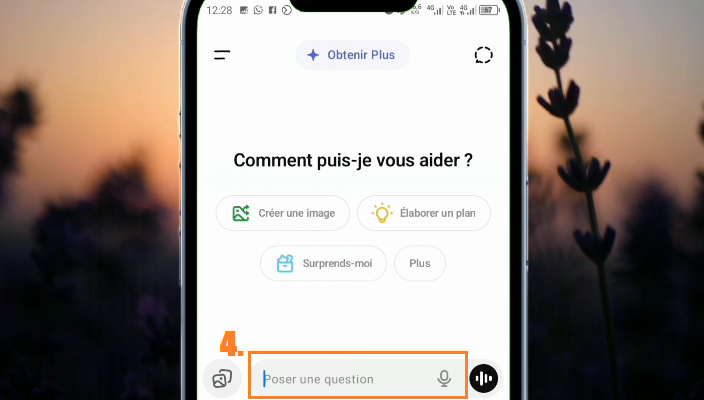Screen dimensions: 704x400
Task: Tap the Obtenir Plus button
Action: (352, 55)
